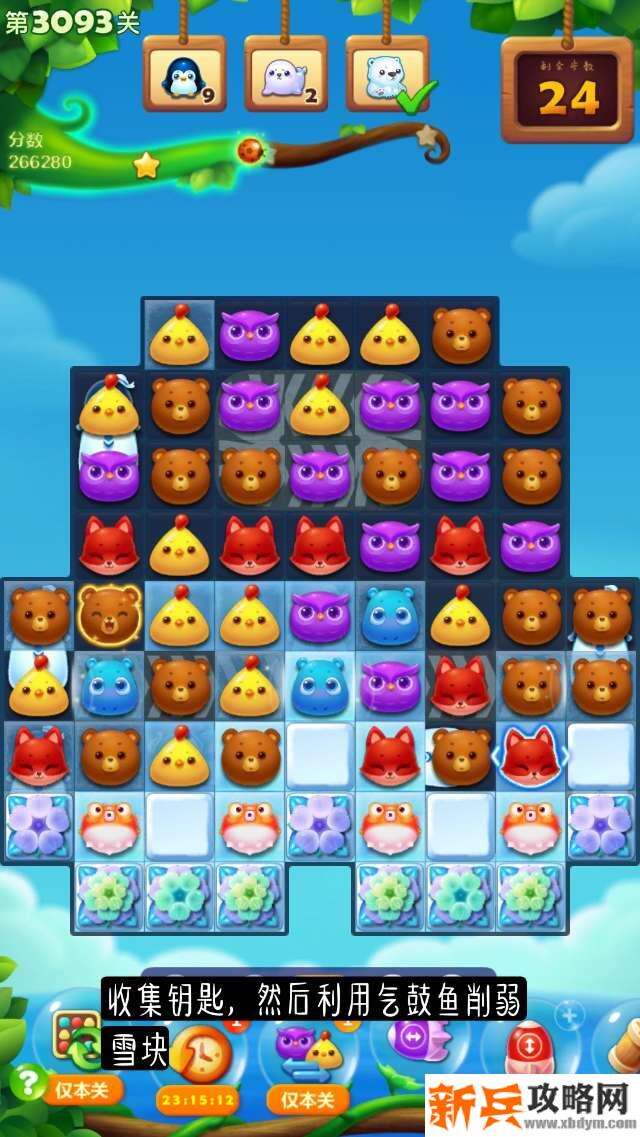The height and width of the screenshot is (1137, 640).
Task: Tap the fox piece with blue arrows
Action: pyautogui.click(x=530, y=754)
